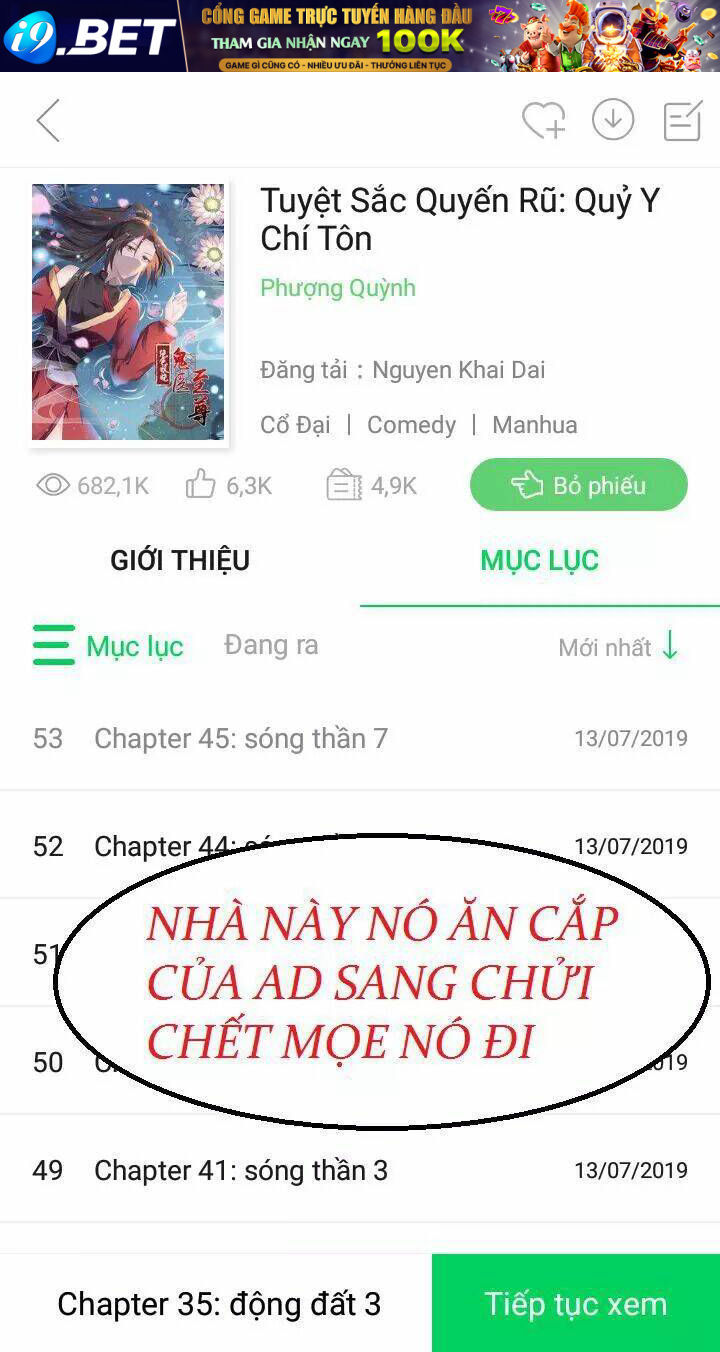Tap the download icon in the top bar
The image size is (720, 1352).
click(x=613, y=120)
